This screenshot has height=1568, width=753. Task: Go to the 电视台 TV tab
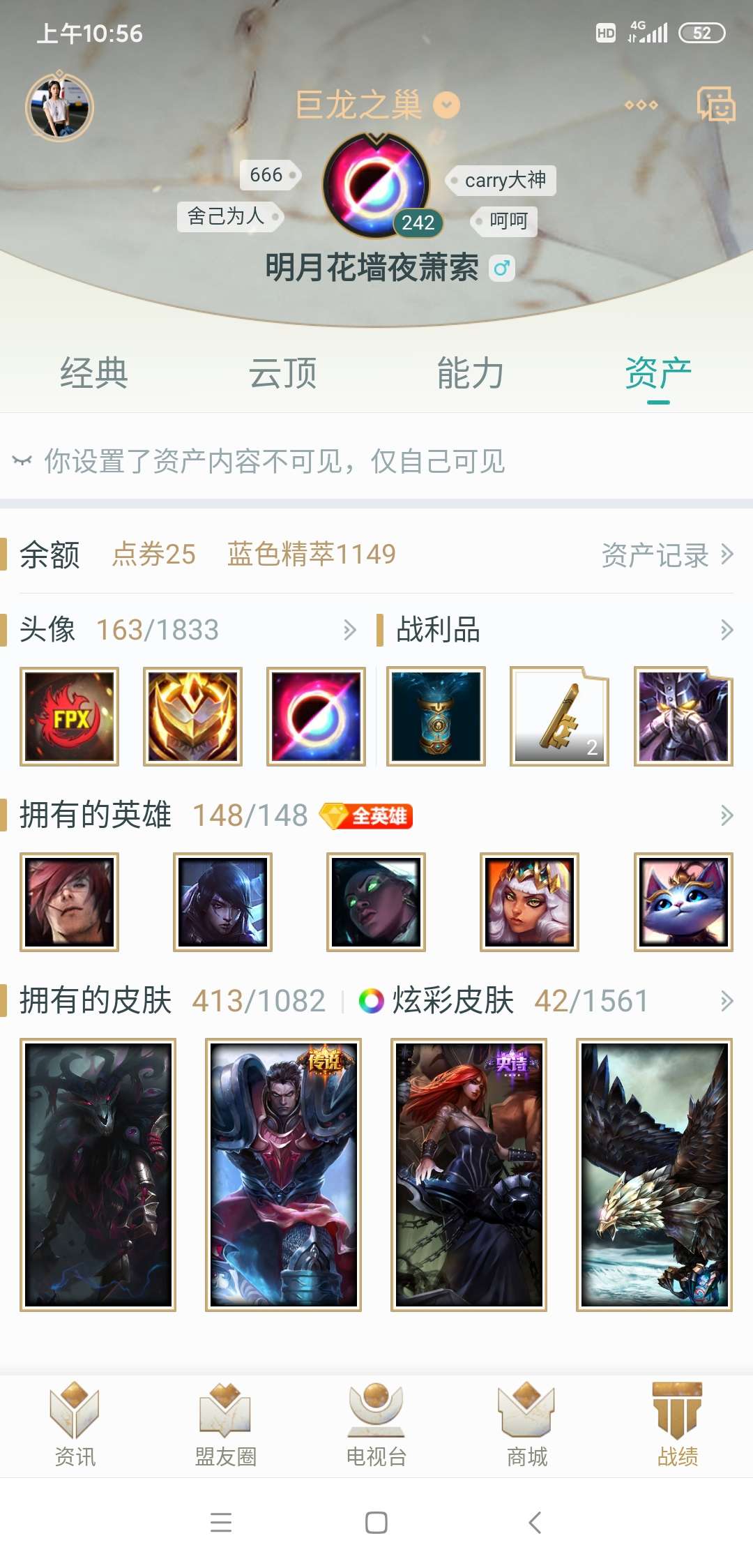click(376, 1424)
